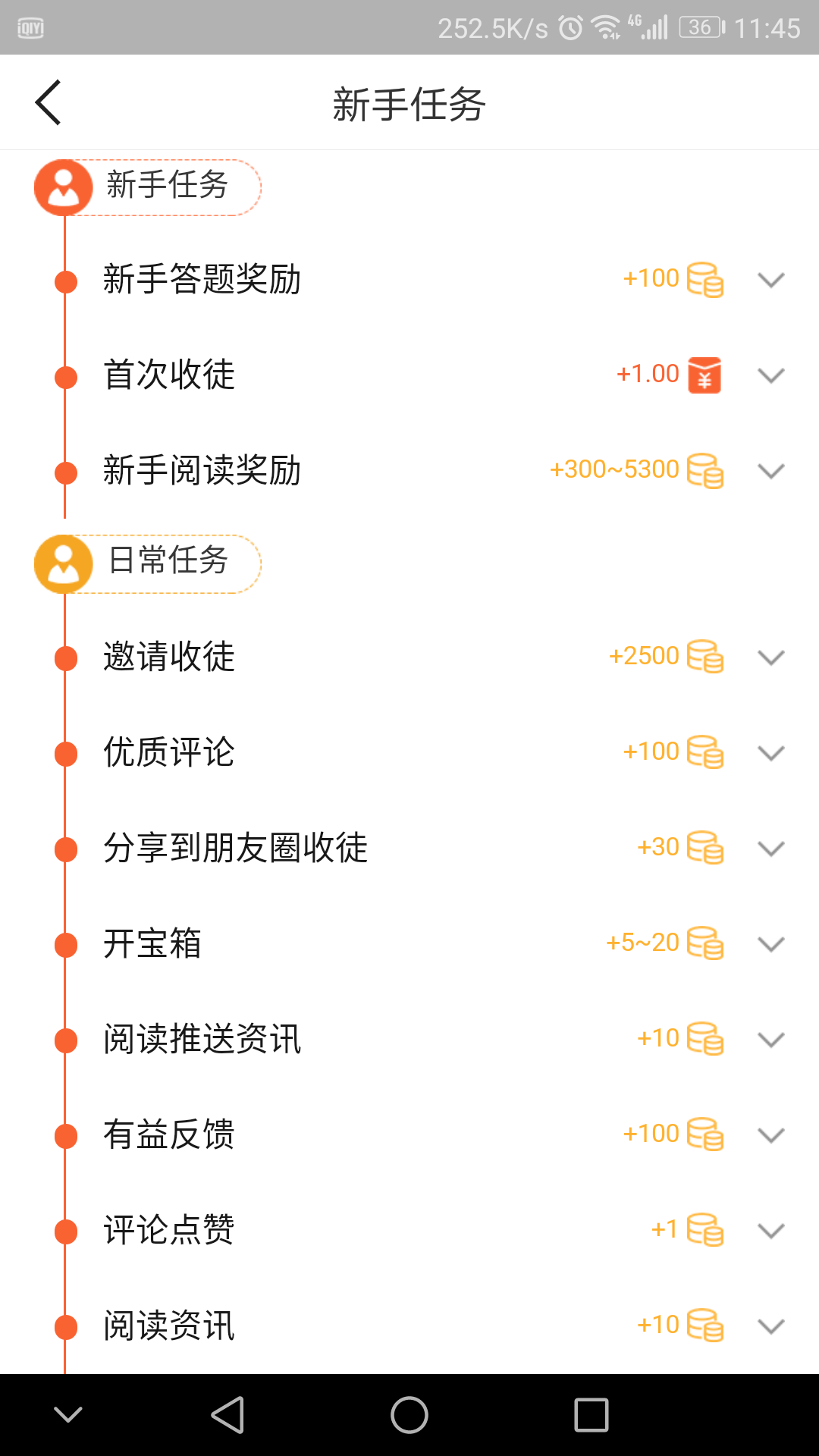
Task: Expand the 开宝箱 task
Action: (770, 944)
